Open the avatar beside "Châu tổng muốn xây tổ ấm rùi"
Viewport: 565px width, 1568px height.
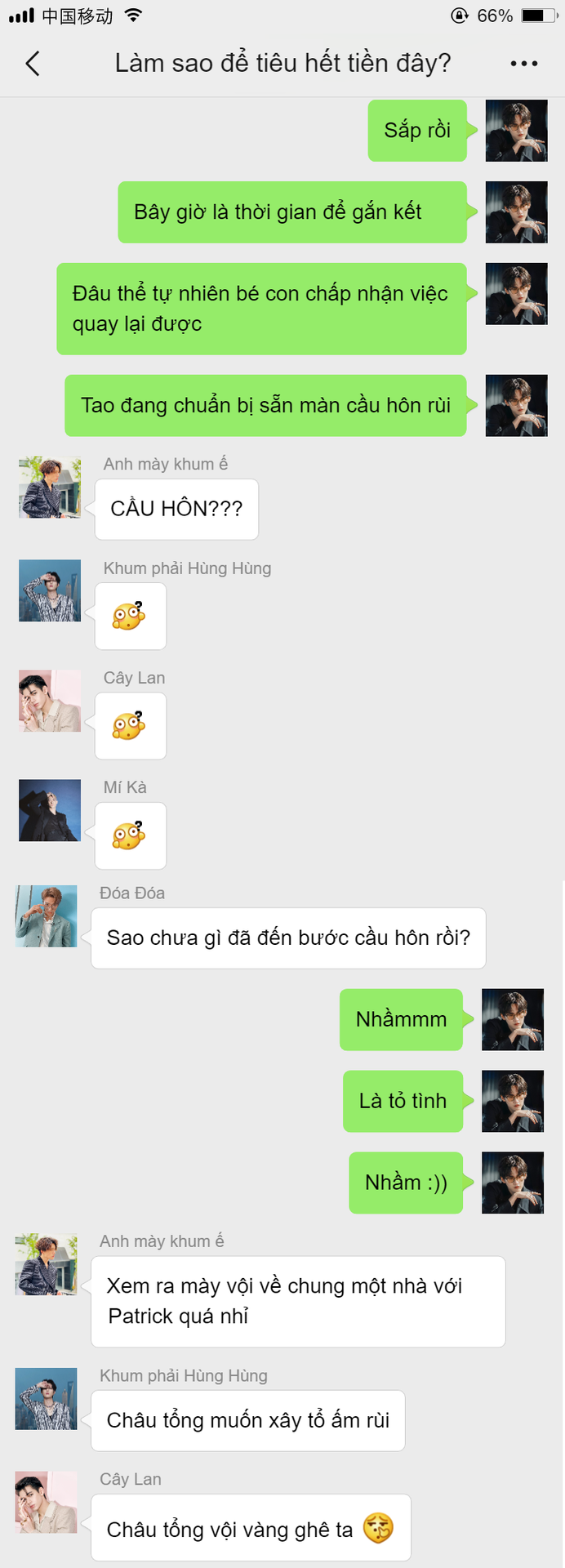47,1398
